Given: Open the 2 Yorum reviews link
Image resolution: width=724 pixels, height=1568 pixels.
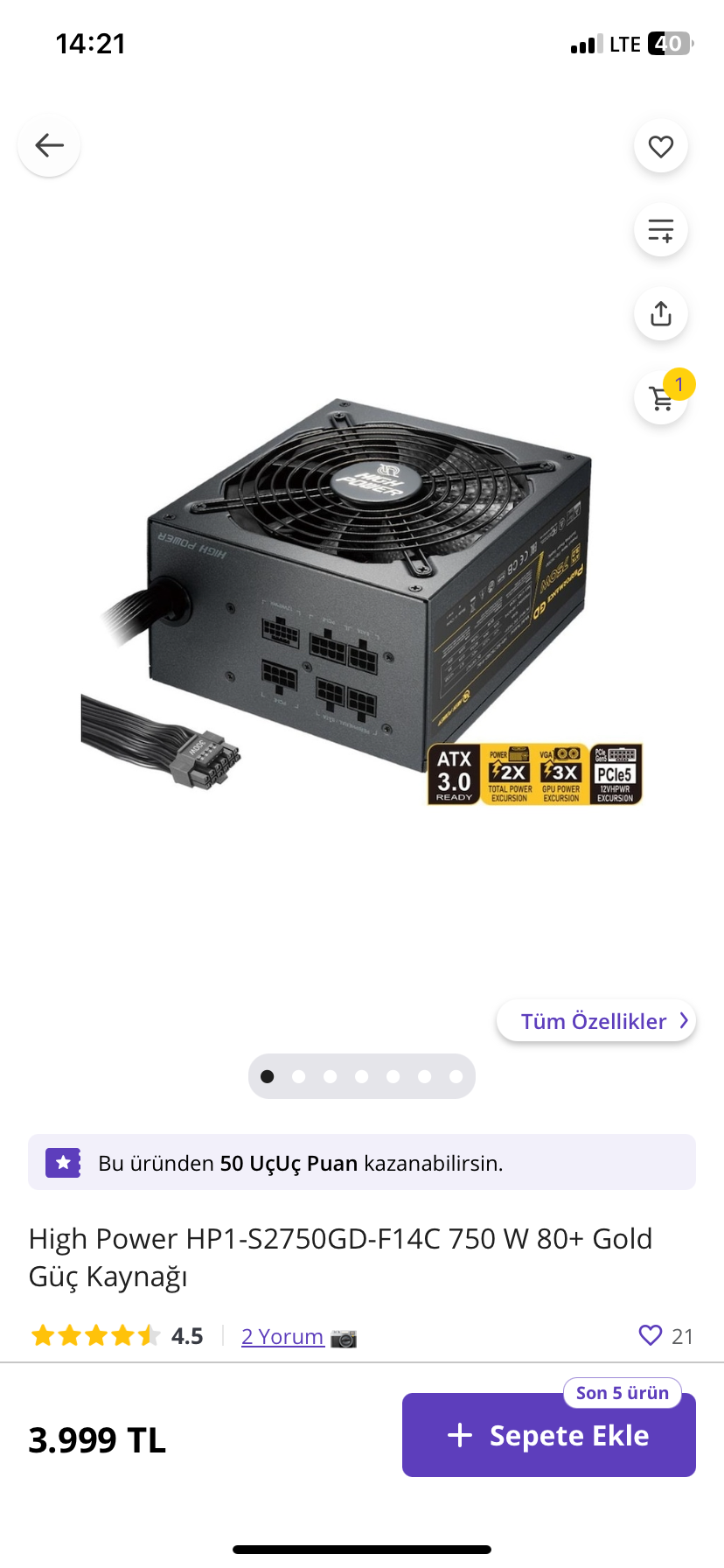Looking at the screenshot, I should 282,1336.
